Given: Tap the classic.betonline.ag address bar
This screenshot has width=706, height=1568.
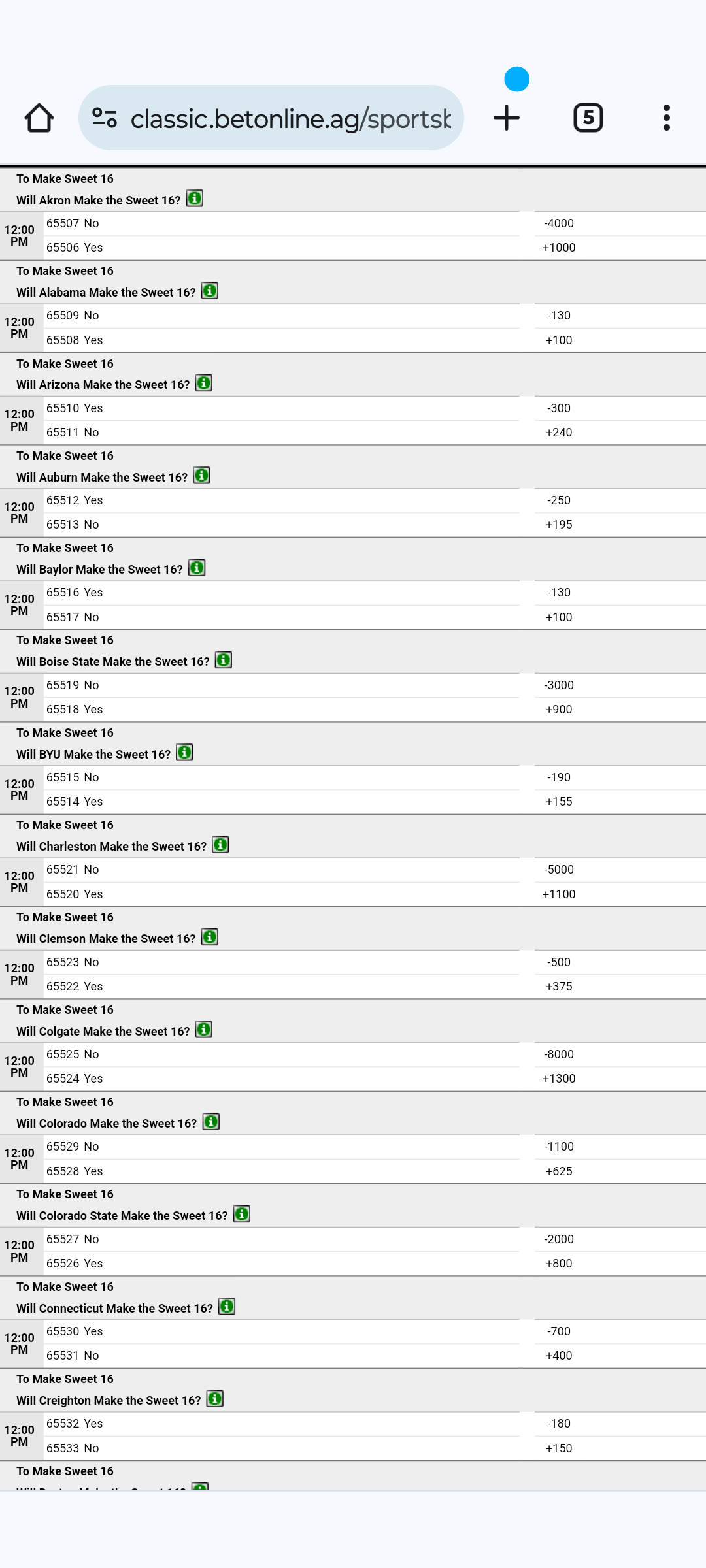Looking at the screenshot, I should click(x=271, y=118).
